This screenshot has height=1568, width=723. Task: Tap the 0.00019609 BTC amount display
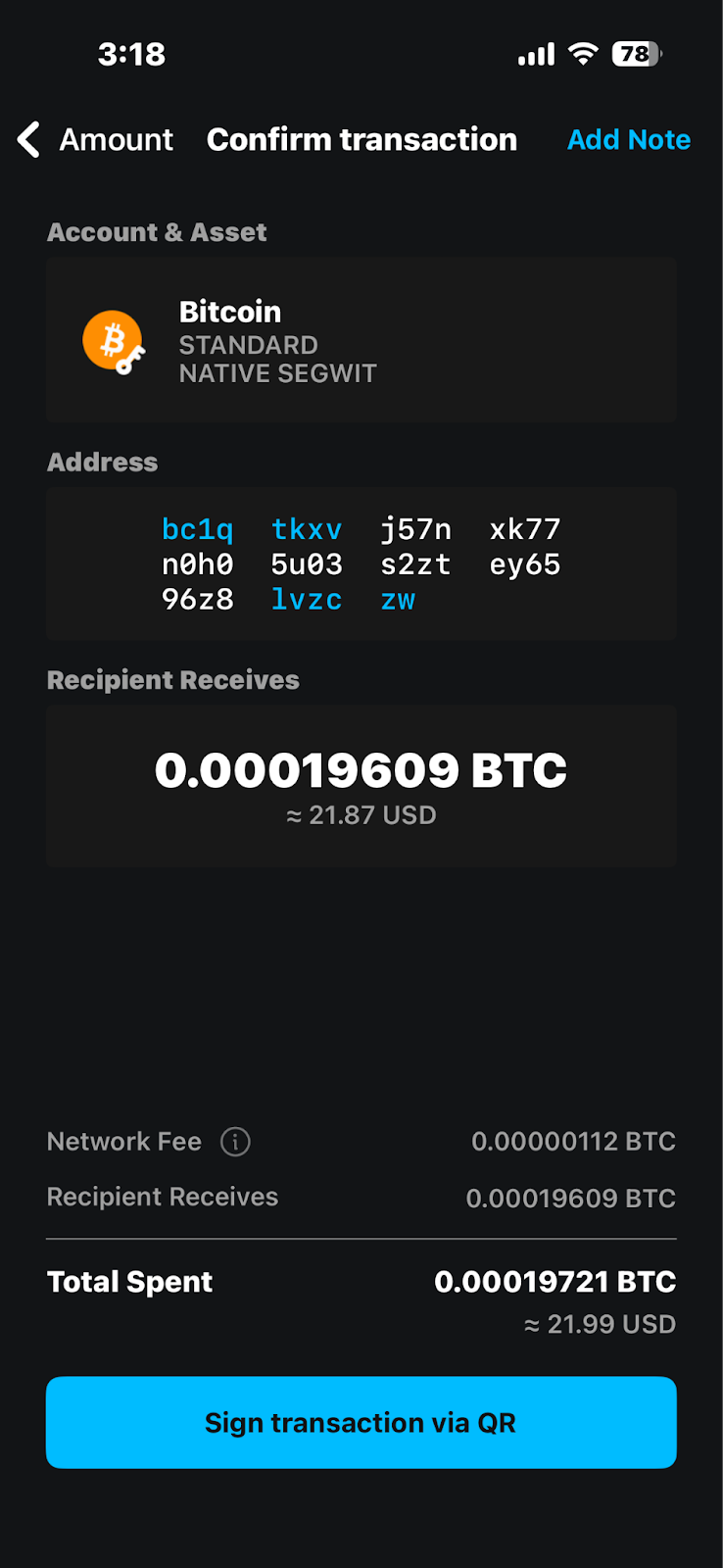[361, 769]
